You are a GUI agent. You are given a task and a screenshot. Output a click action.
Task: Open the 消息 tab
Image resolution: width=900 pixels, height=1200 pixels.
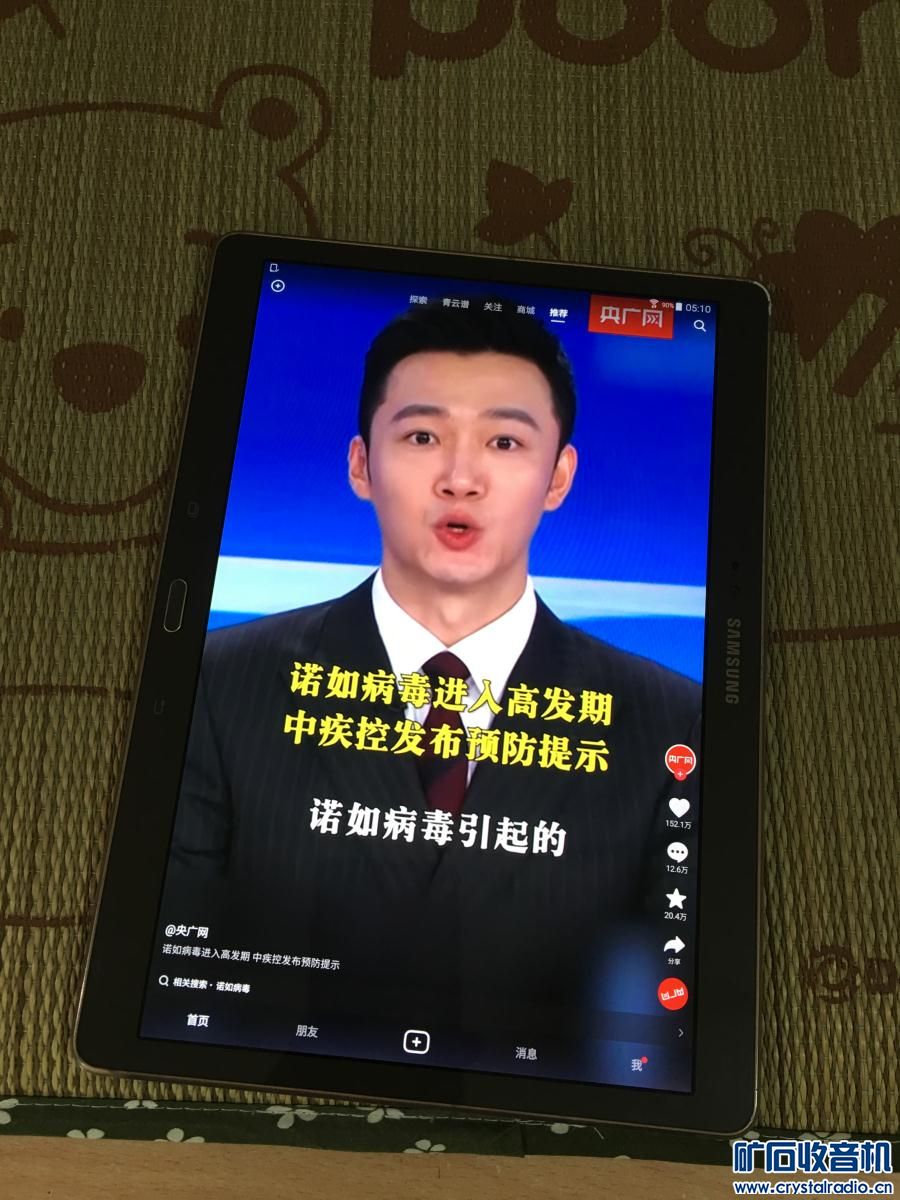[x=526, y=1053]
